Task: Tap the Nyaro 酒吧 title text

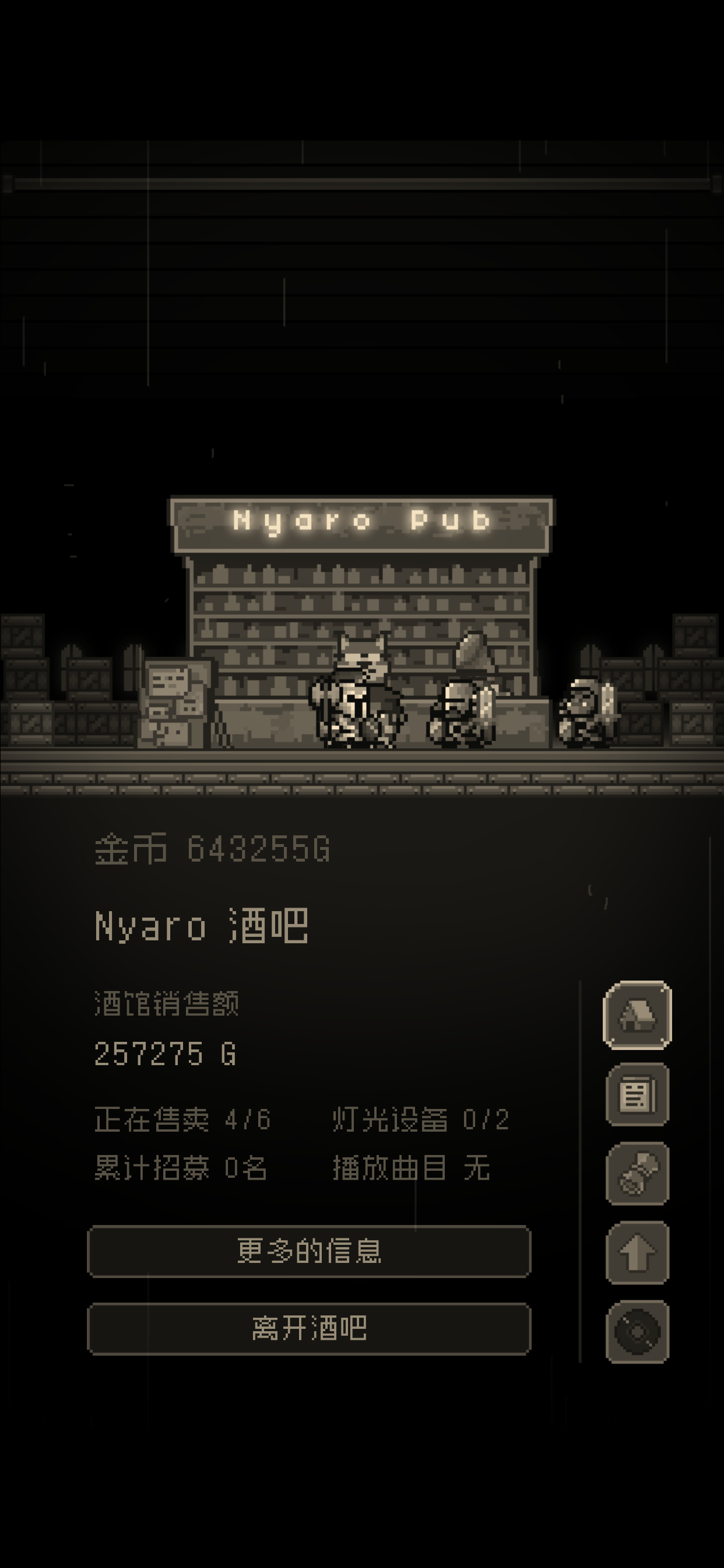Action: pos(201,925)
